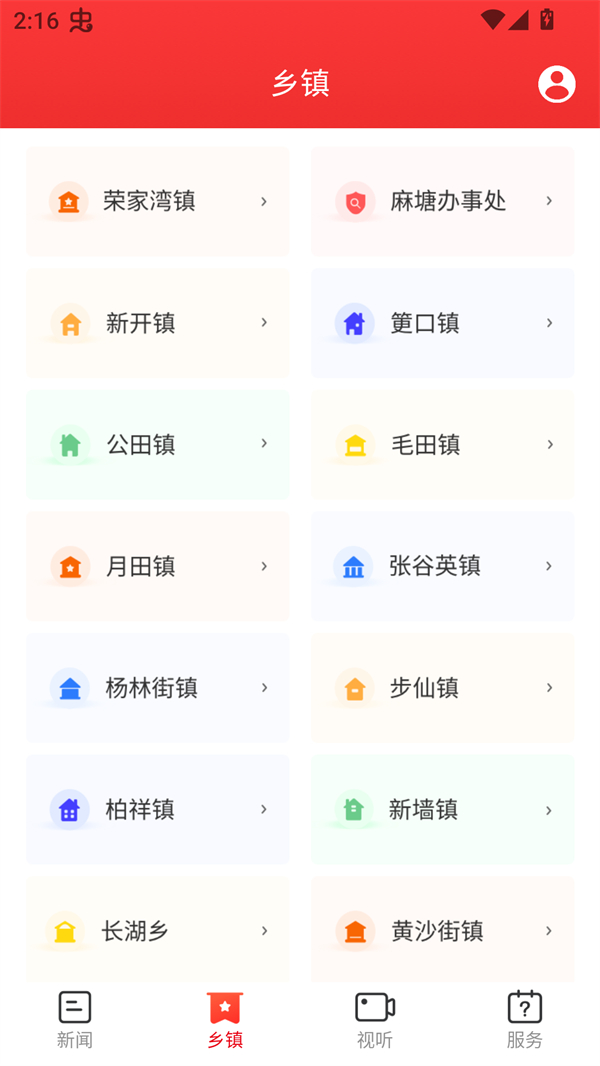Switch to the 视听 tab

point(375,1019)
